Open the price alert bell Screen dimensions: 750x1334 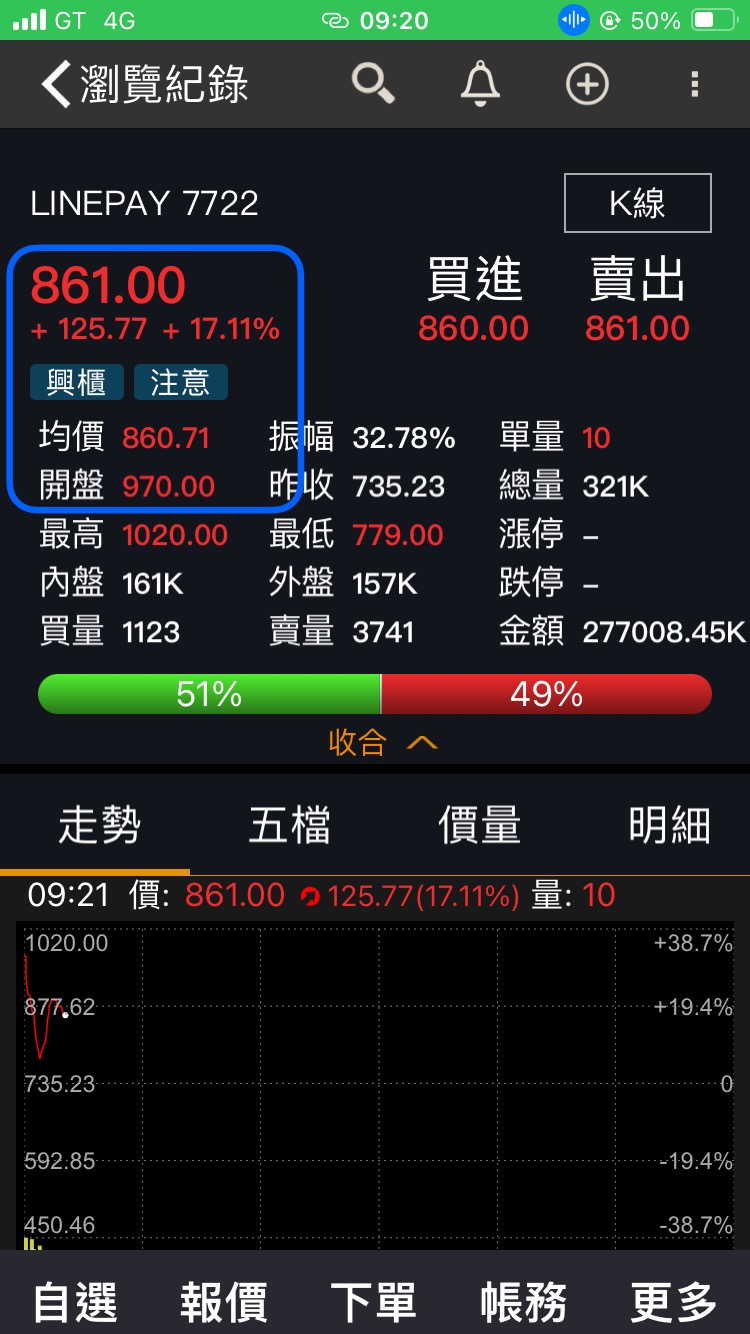pos(480,84)
